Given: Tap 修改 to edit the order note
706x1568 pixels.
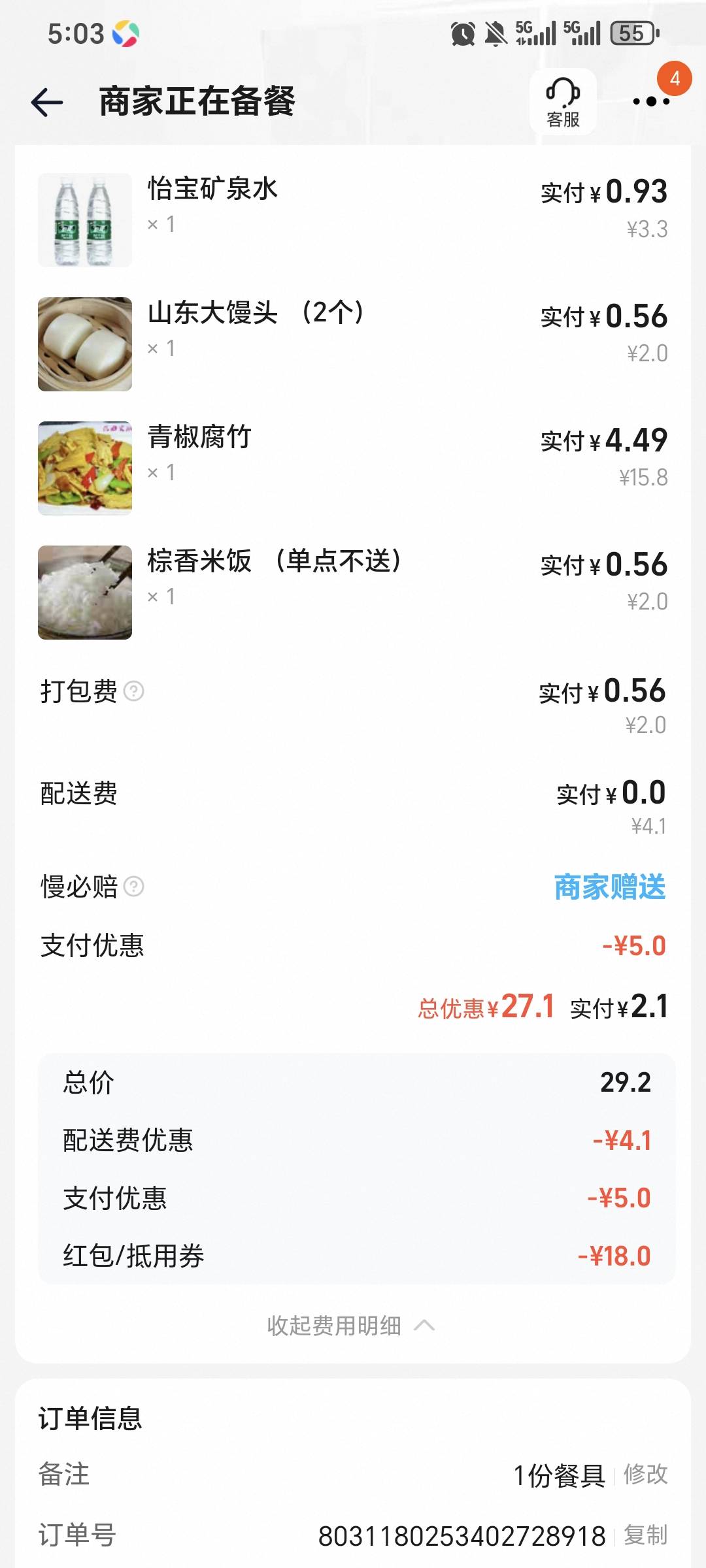Looking at the screenshot, I should (646, 1475).
